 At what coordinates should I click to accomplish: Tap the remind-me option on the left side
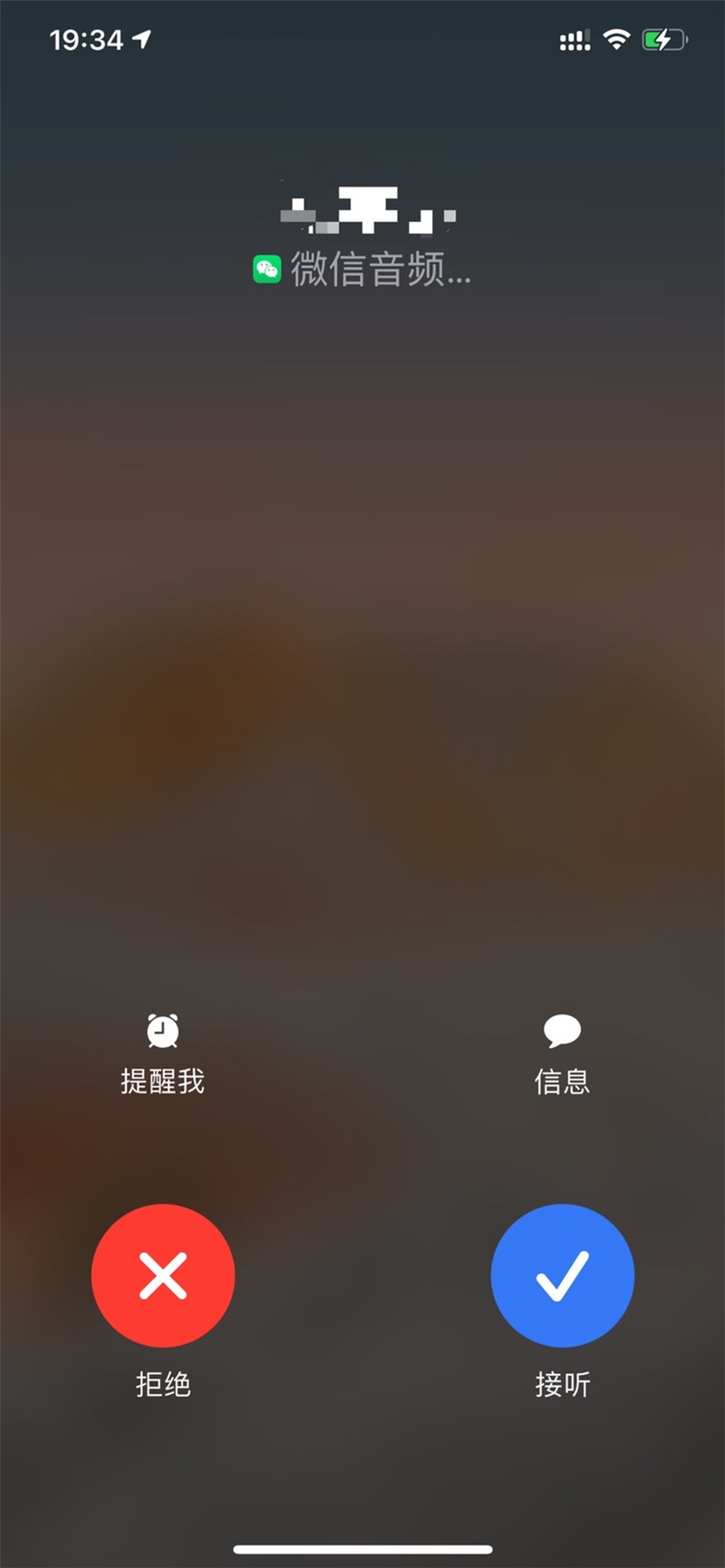pos(162,1055)
